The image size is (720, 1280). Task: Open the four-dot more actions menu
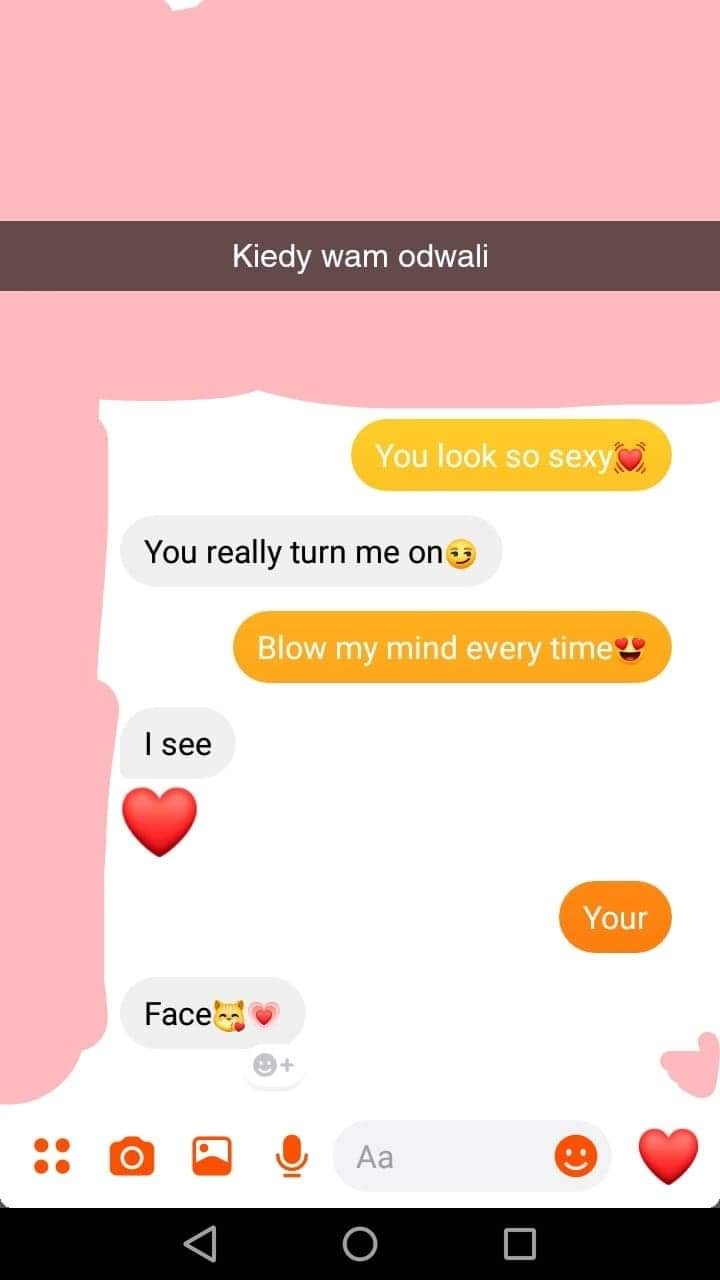(x=52, y=1156)
